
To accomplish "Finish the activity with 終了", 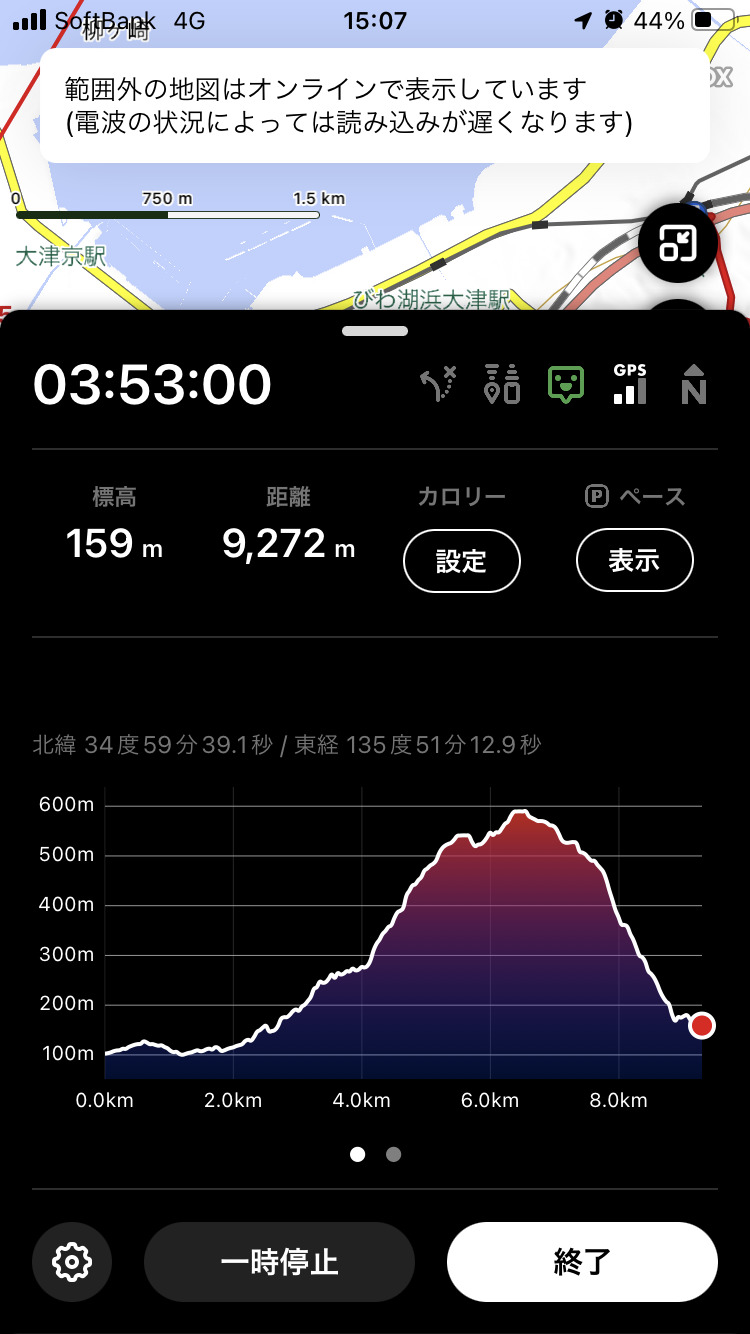I will 582,1262.
